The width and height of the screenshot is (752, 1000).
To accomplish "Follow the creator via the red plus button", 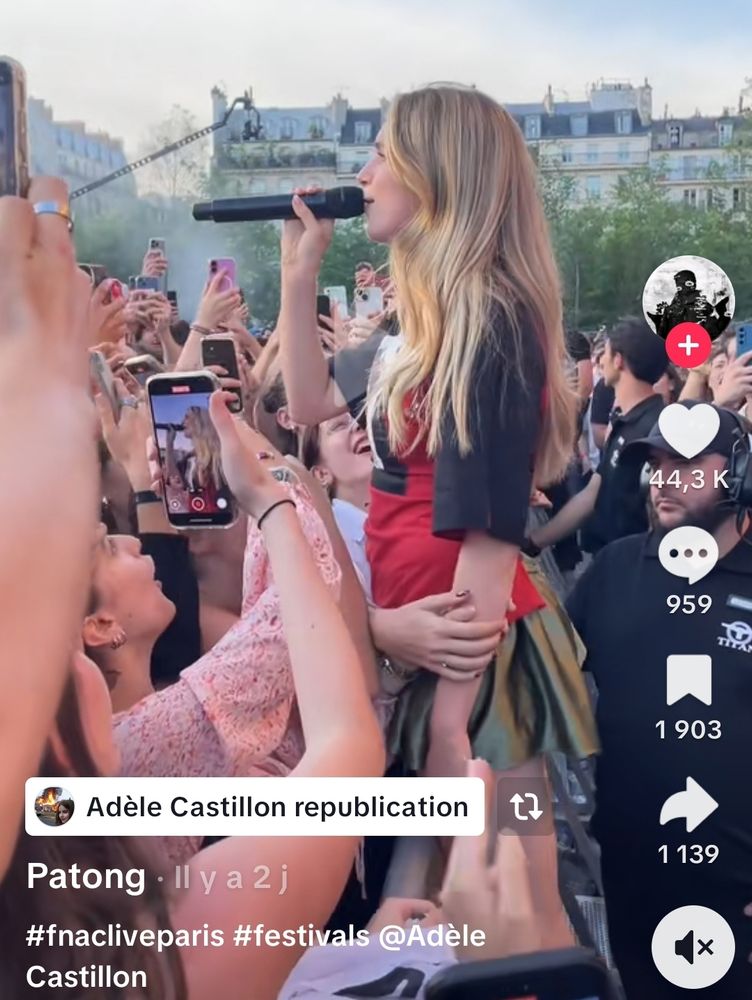I will pos(690,345).
